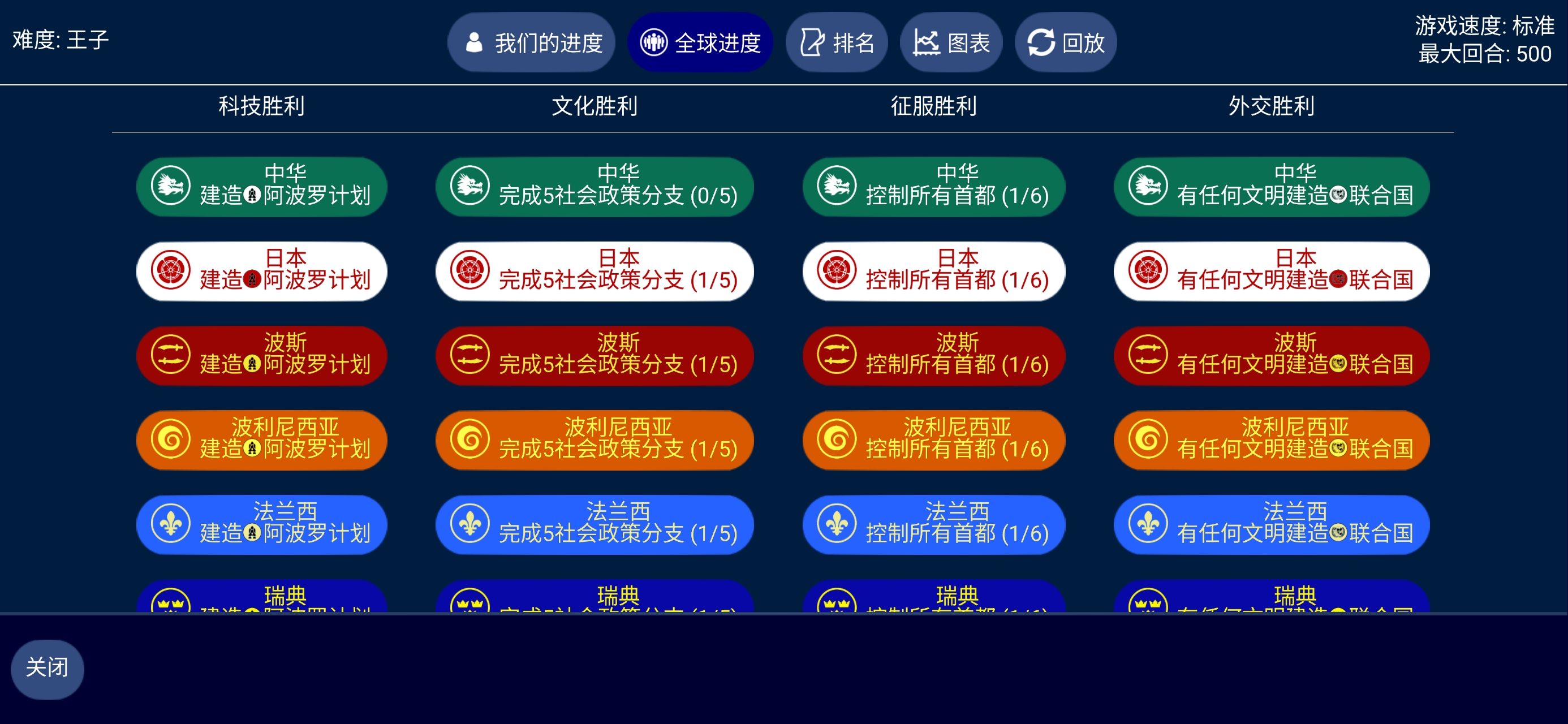Viewport: 1568px width, 724px height.
Task: Tap 法兰西 建造阿波罗计划 button
Action: [262, 524]
